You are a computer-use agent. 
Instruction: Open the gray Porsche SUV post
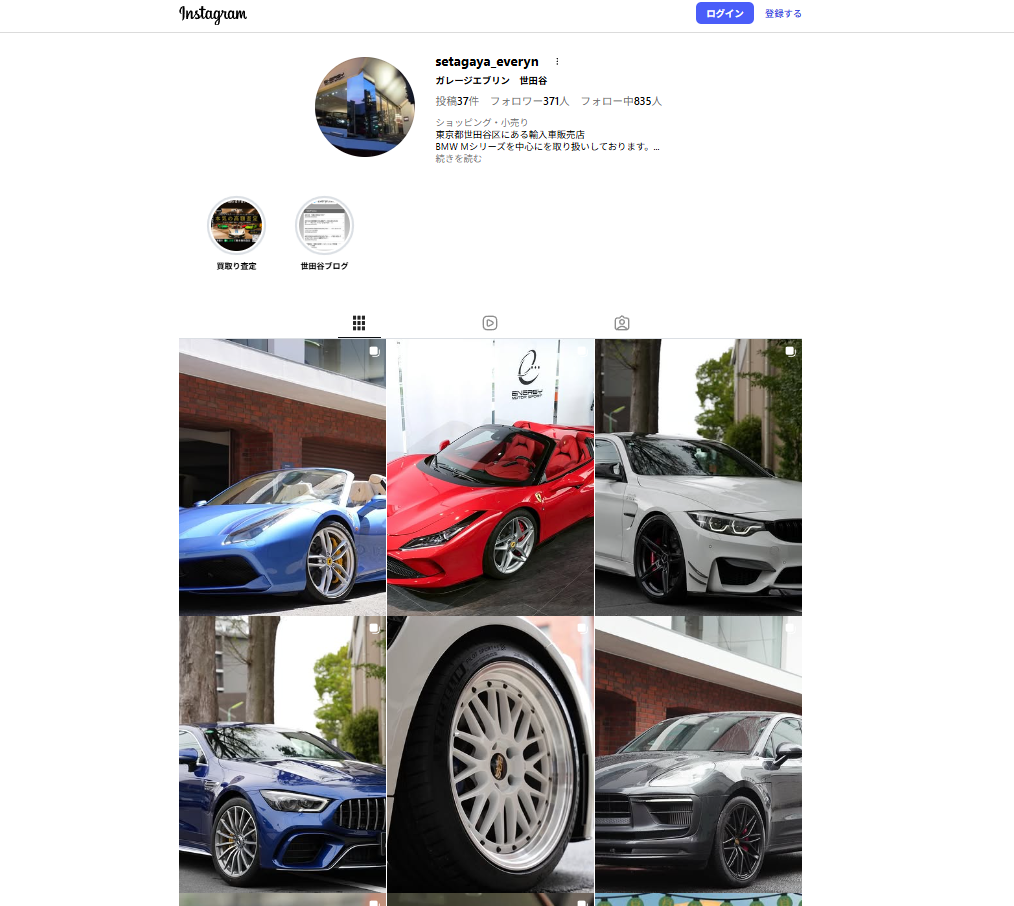[x=698, y=754]
